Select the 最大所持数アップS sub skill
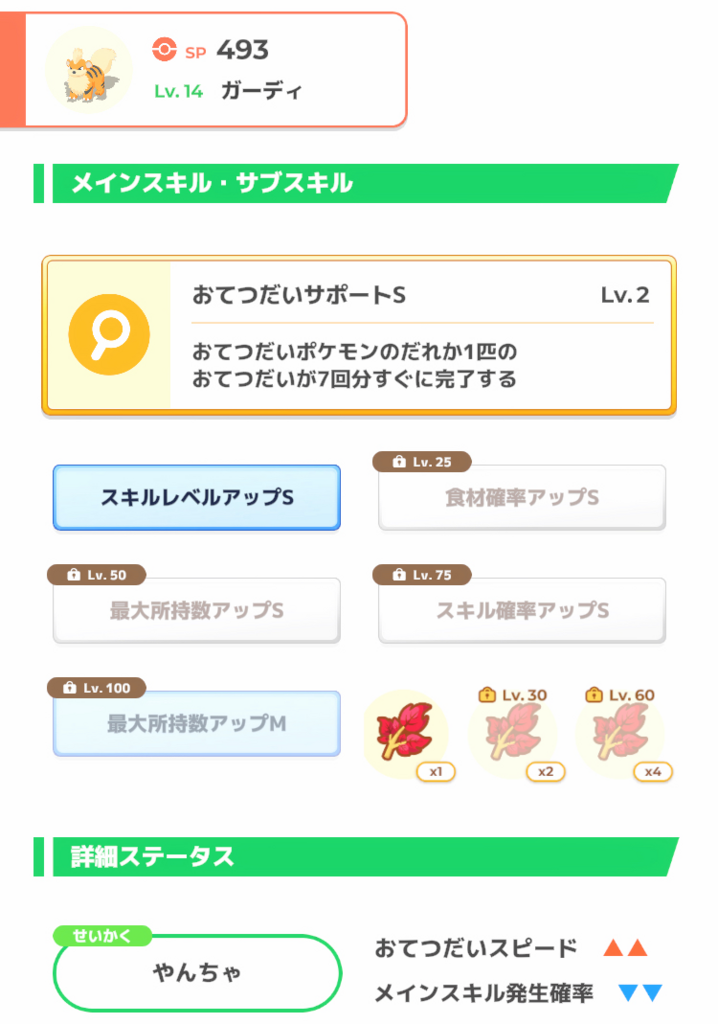The height and width of the screenshot is (1024, 718). pos(197,610)
